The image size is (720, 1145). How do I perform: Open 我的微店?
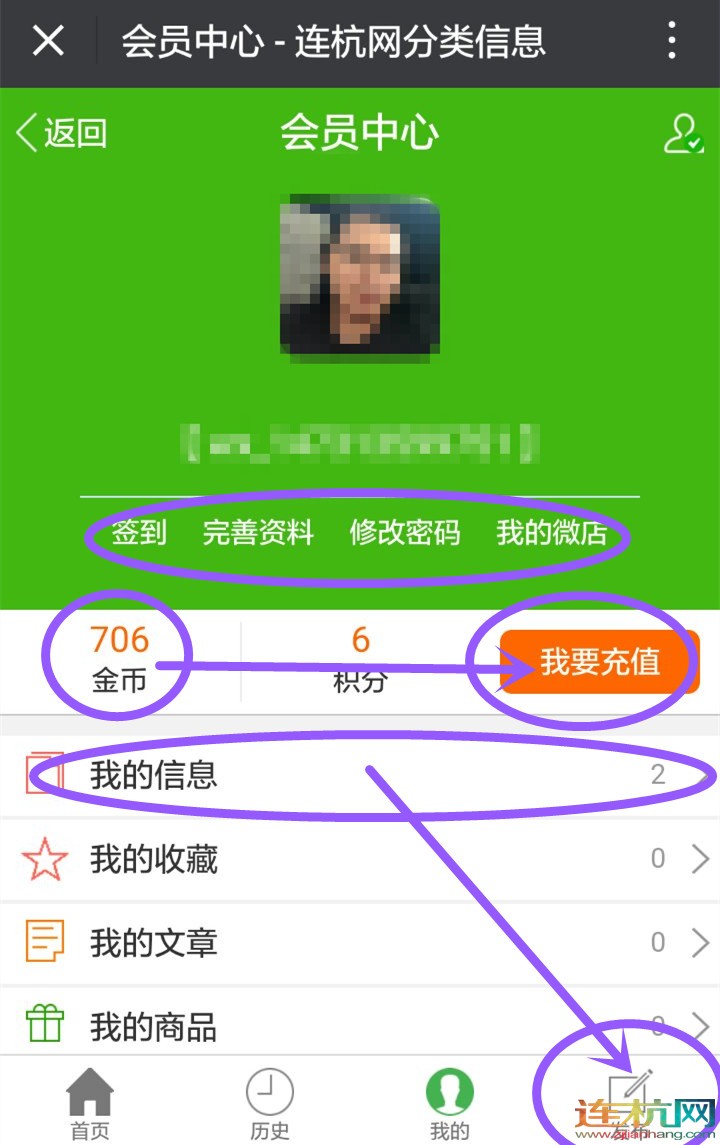(552, 533)
